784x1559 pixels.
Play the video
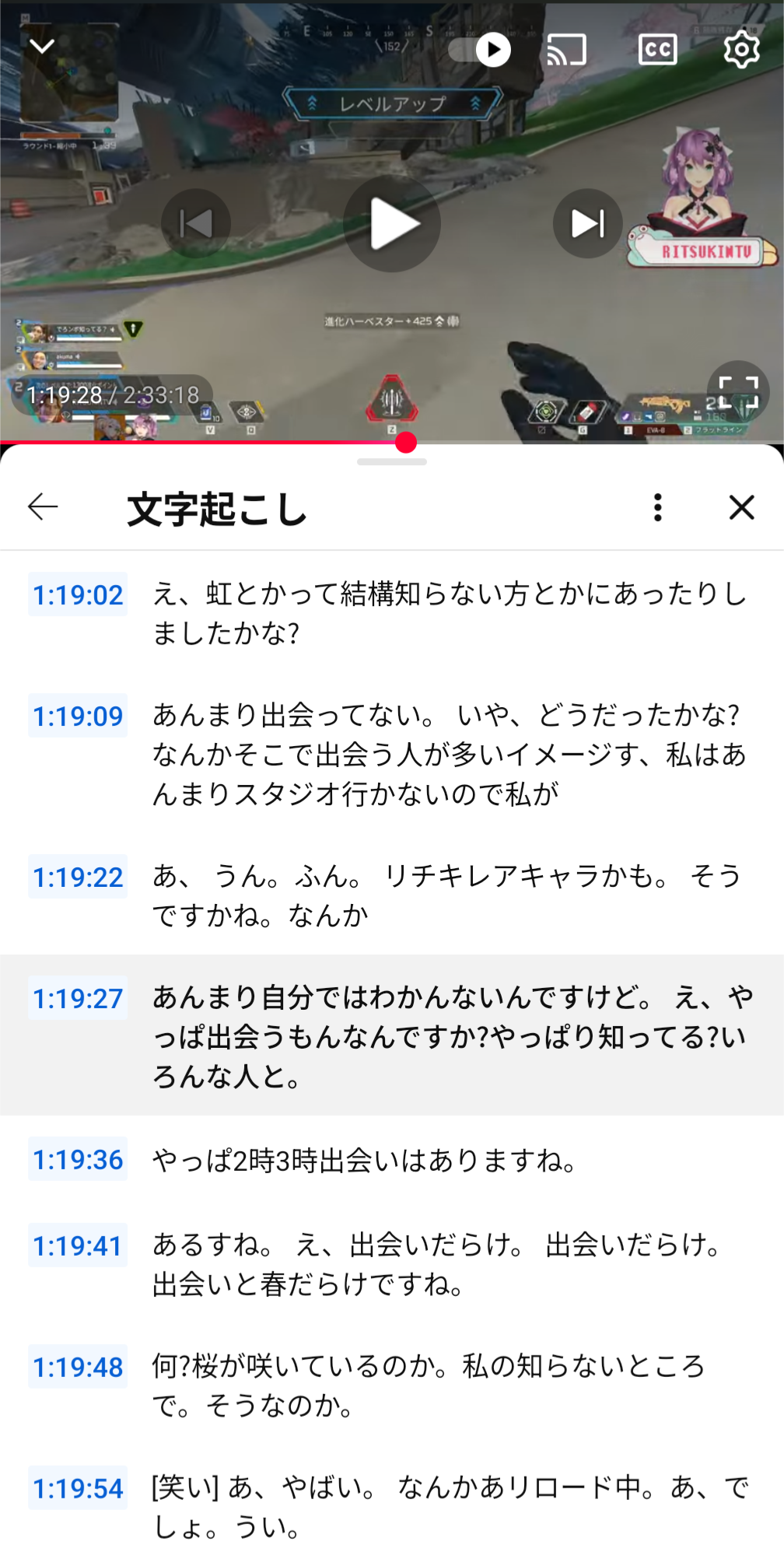pyautogui.click(x=392, y=224)
